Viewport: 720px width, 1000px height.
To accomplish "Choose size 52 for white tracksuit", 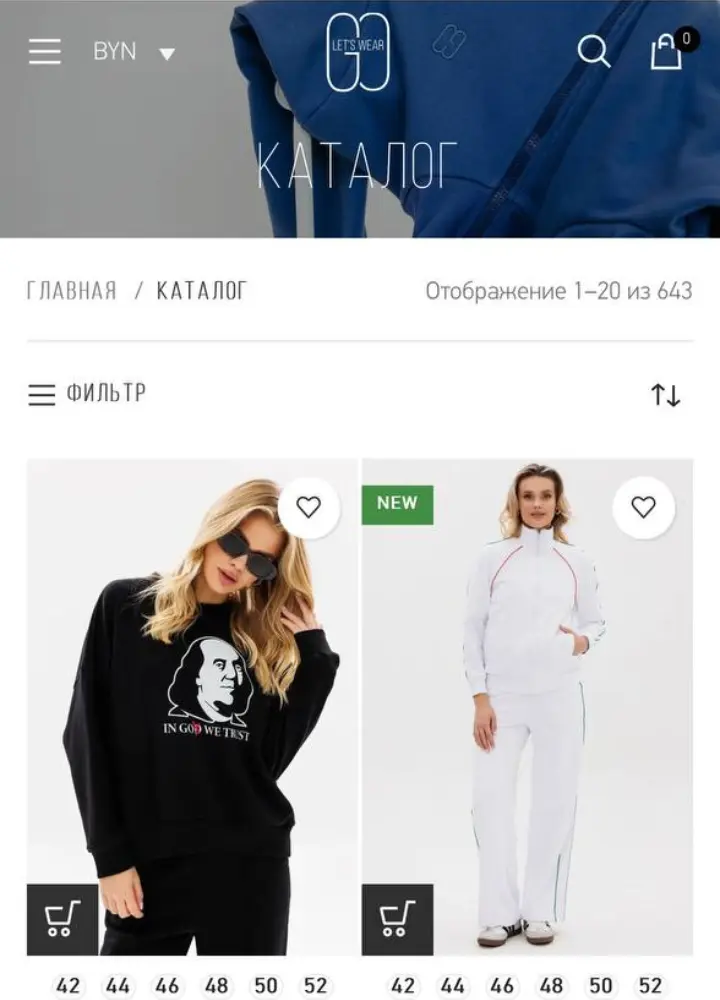I will pyautogui.click(x=651, y=986).
